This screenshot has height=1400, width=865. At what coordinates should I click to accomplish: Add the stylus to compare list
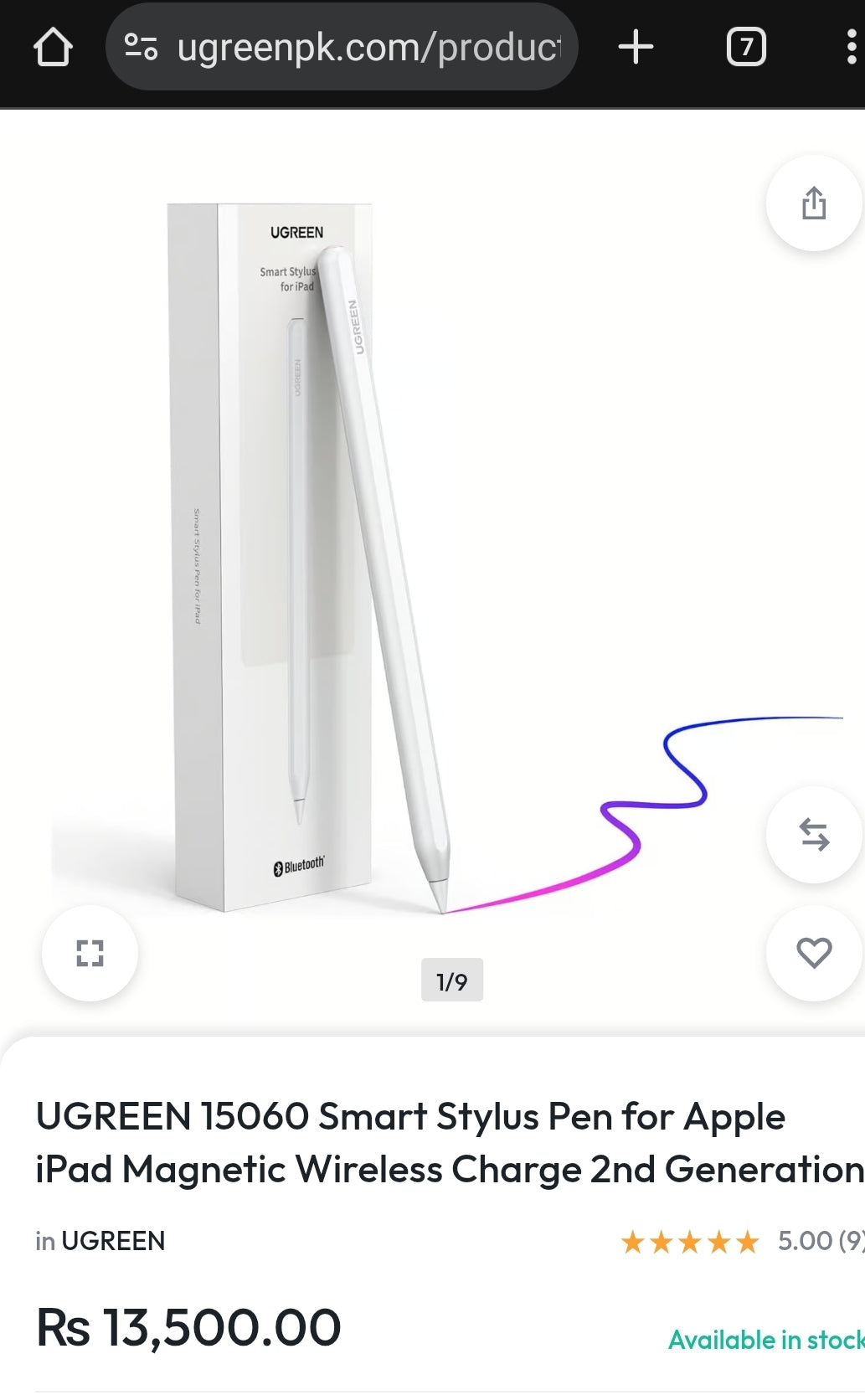coord(813,835)
